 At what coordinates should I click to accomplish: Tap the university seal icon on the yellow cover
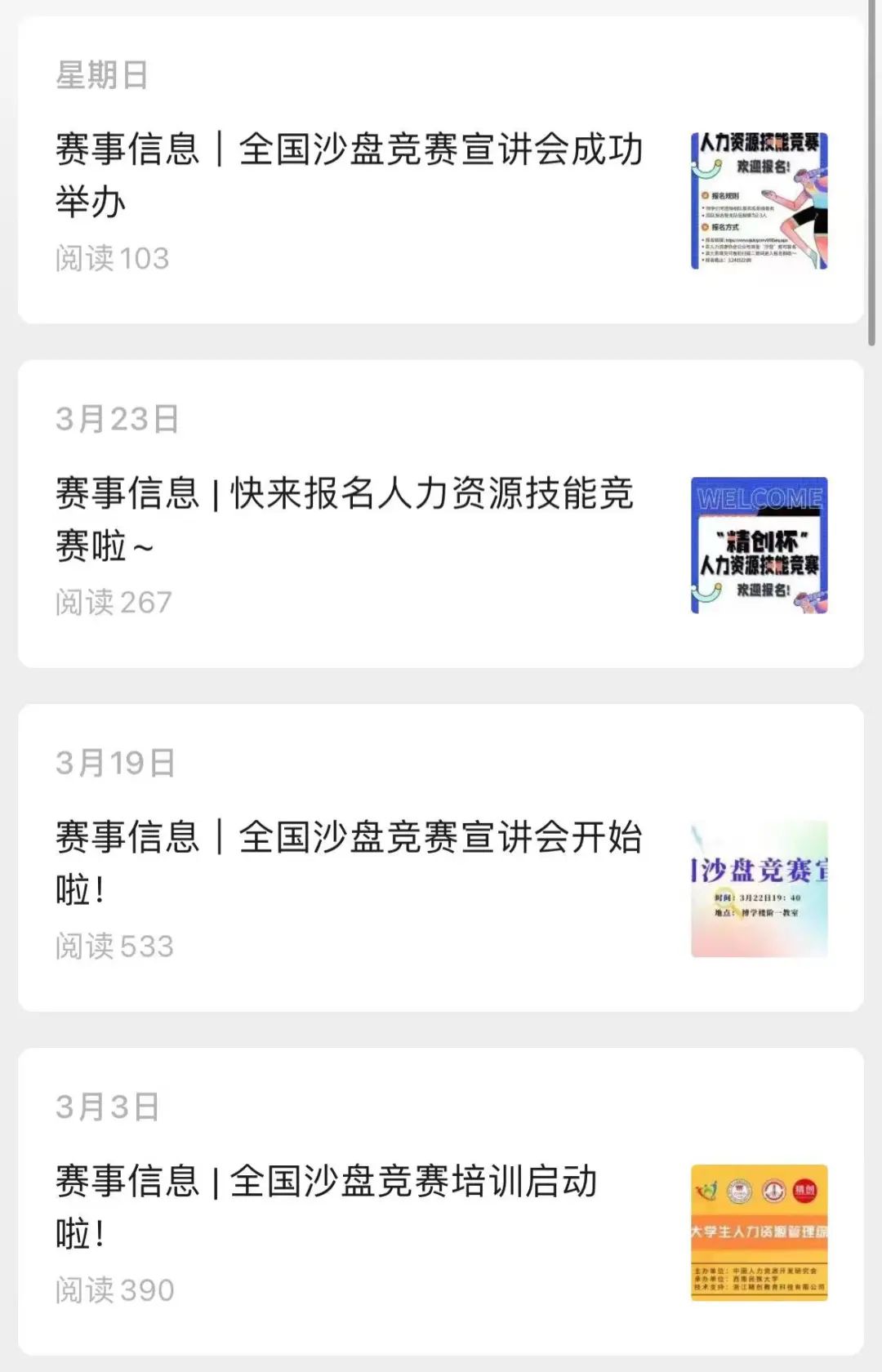(739, 1190)
